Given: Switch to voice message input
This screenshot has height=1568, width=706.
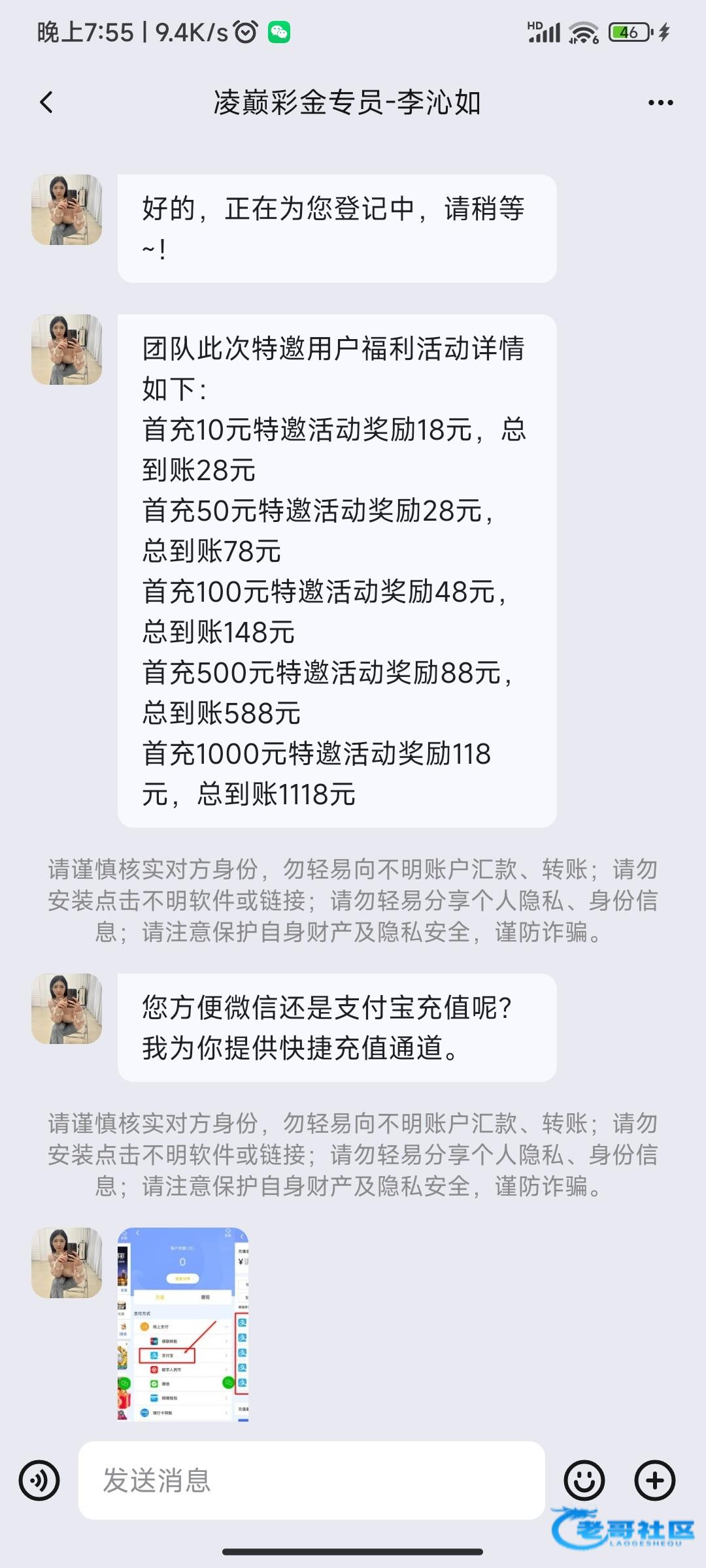Looking at the screenshot, I should (x=39, y=1480).
